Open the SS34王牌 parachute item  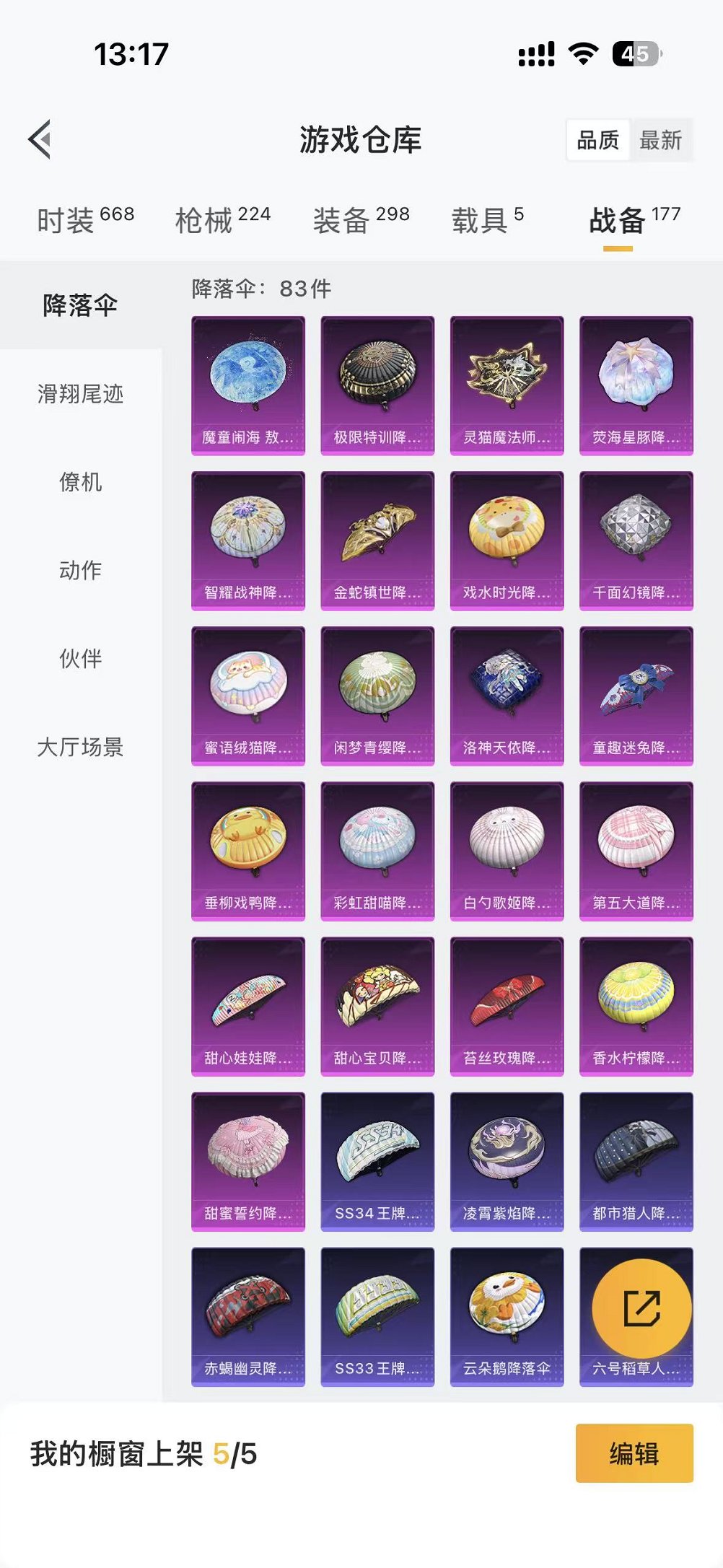[377, 1160]
